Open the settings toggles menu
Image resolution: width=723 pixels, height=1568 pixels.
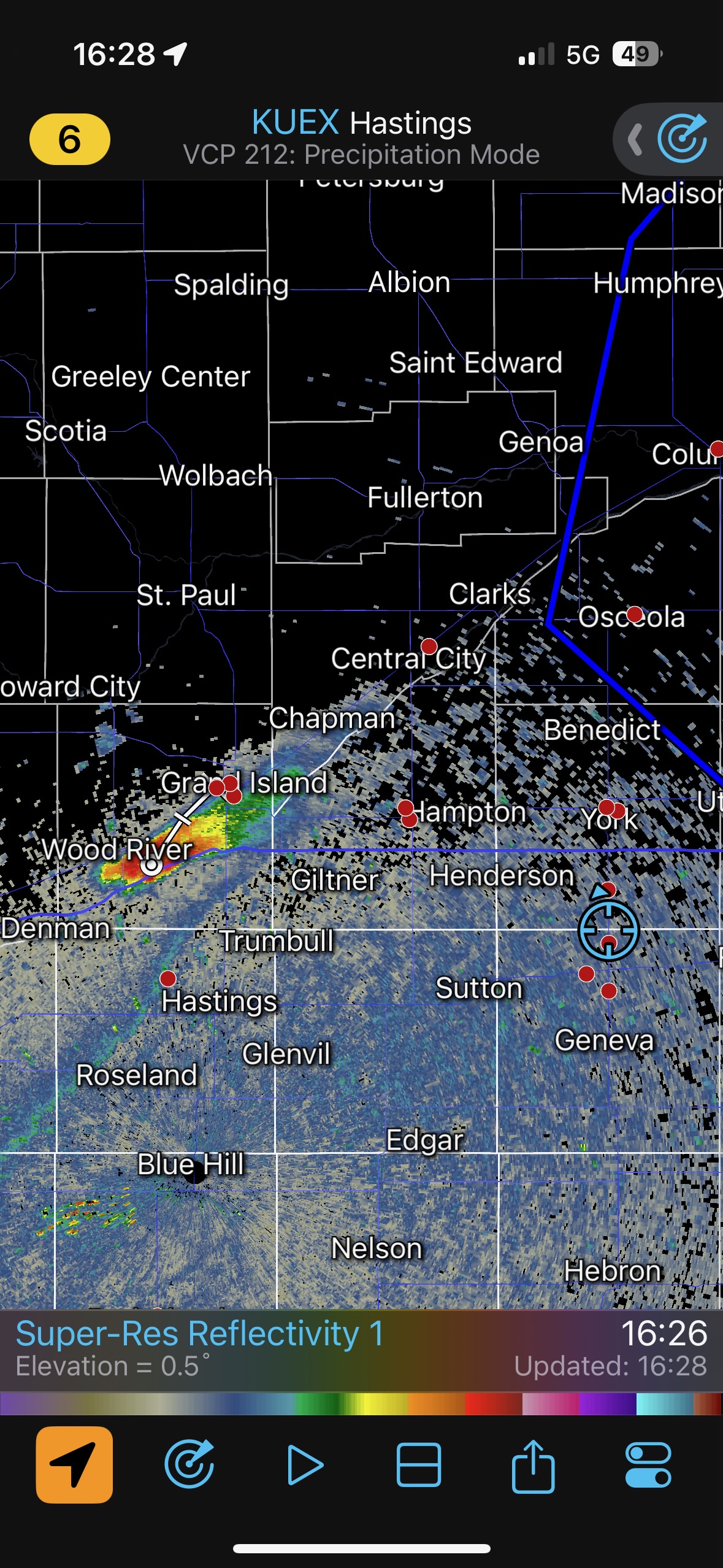[x=648, y=1464]
